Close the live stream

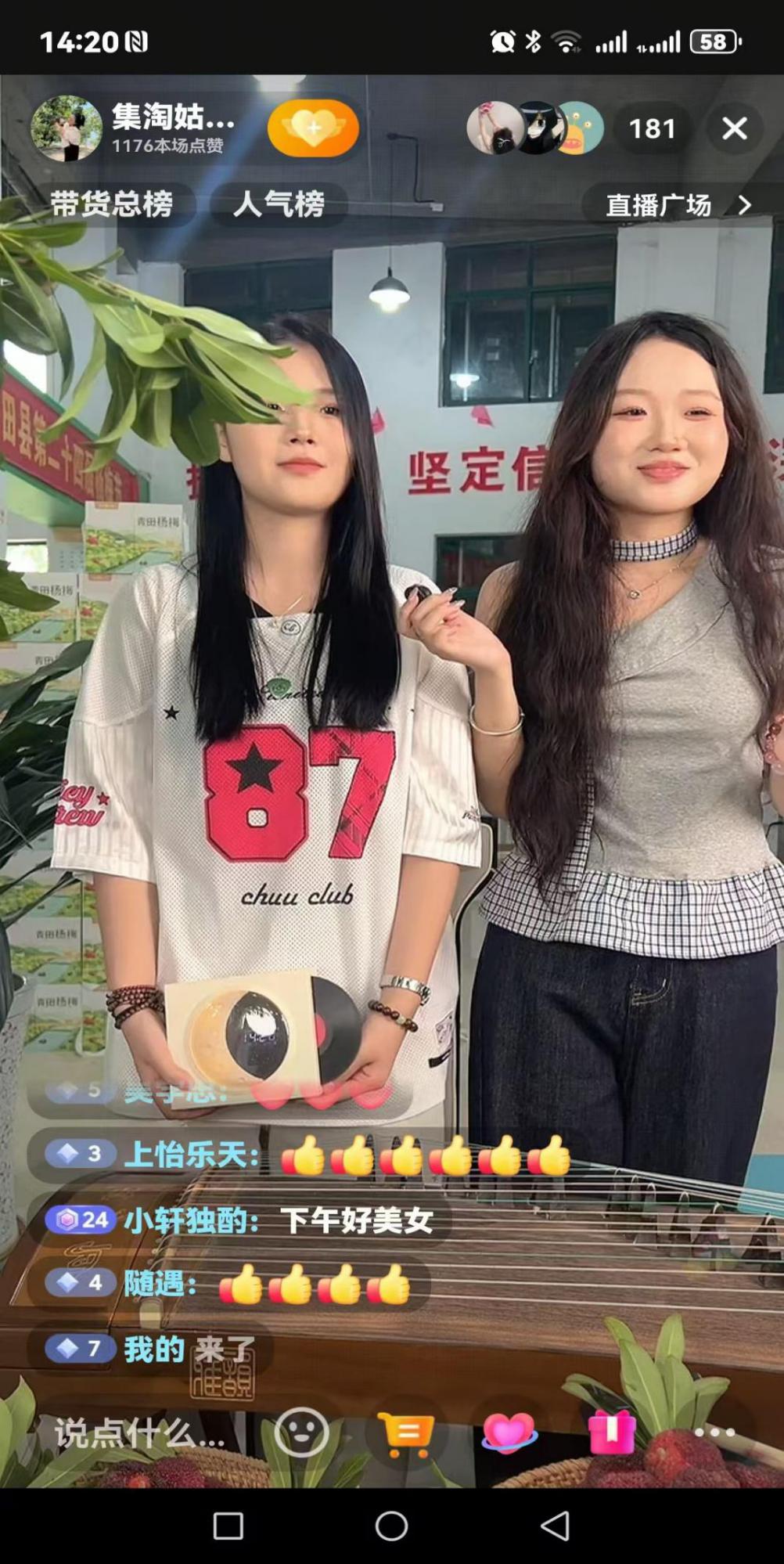pos(734,128)
